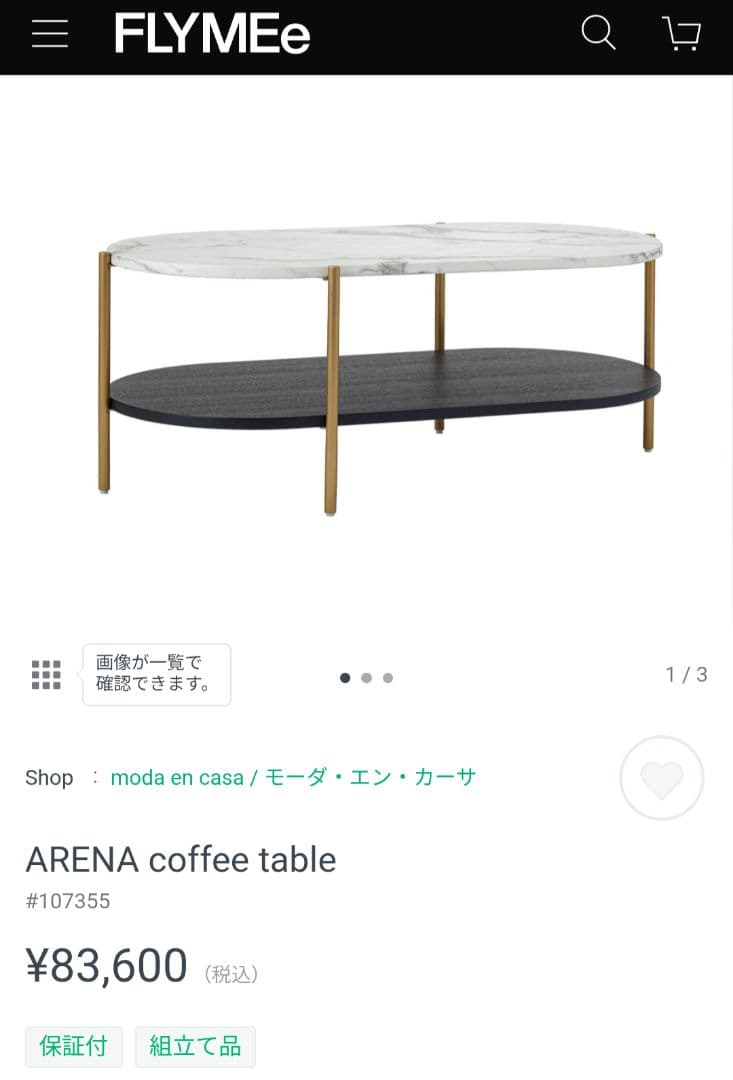Select the first carousel dot indicator
Image resolution: width=733 pixels, height=1080 pixels.
coord(345,677)
